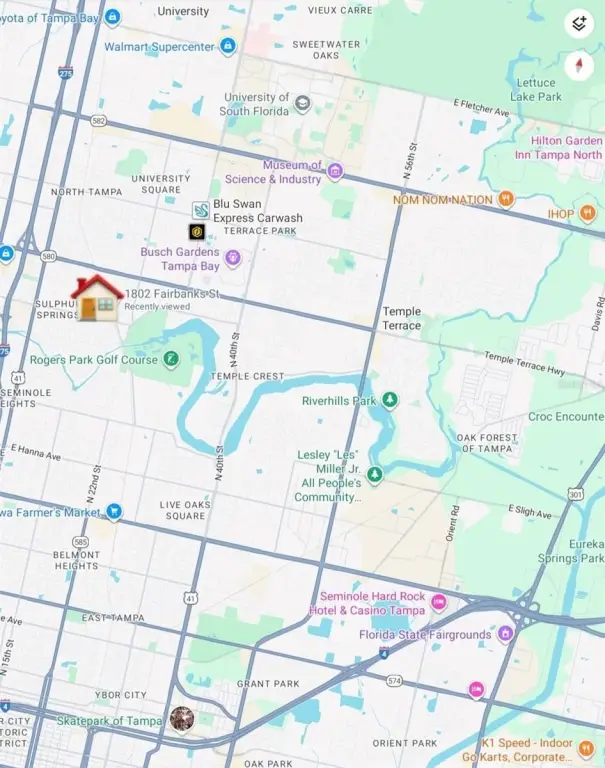Screen dimensions: 605x768
Task: Open the Farmer's Market shopping pin
Action: click(x=114, y=512)
